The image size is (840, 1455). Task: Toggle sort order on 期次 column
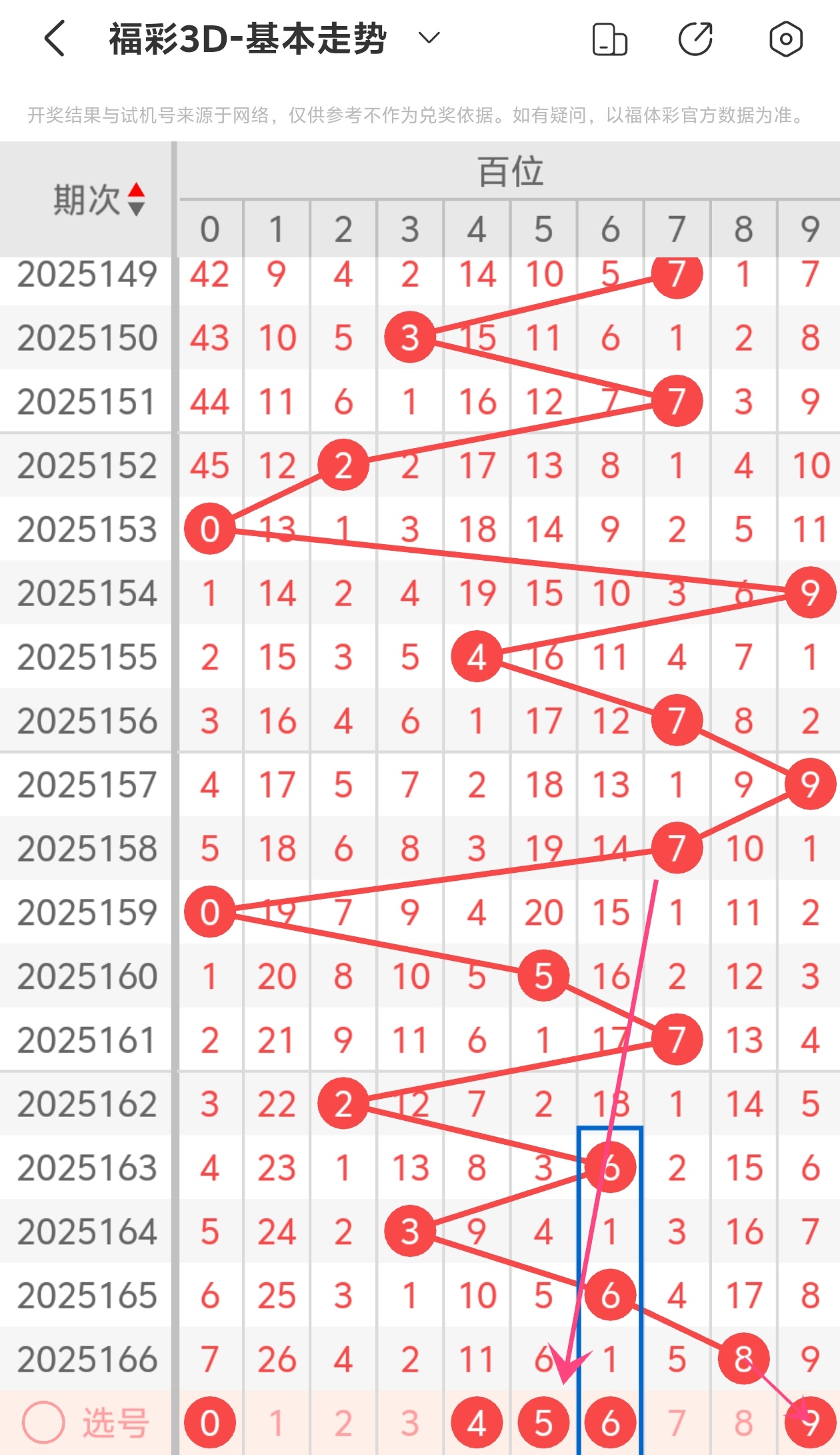pyautogui.click(x=100, y=199)
